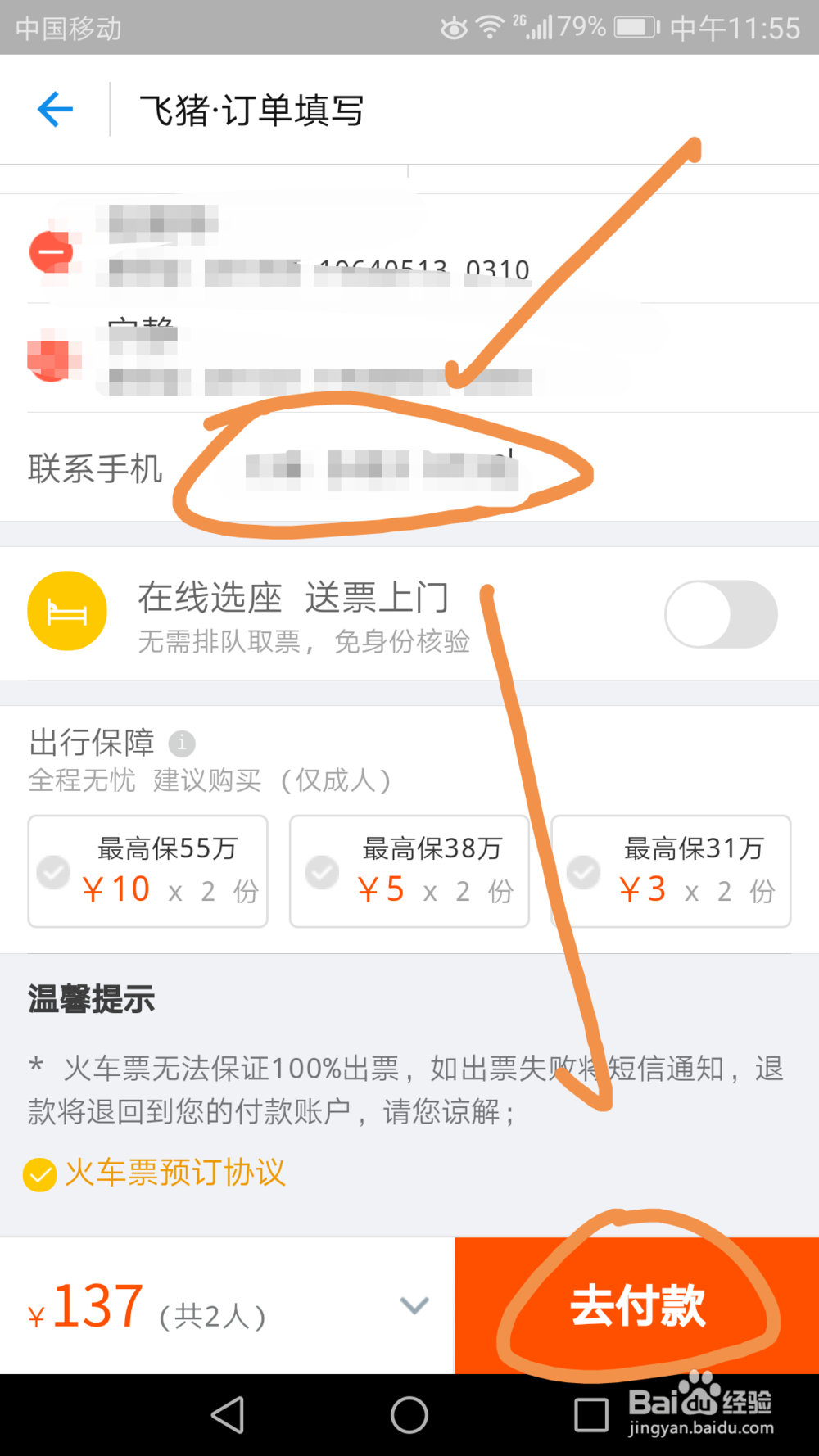The width and height of the screenshot is (819, 1456).
Task: Open the info icon next to 出行保障
Action: coord(182,744)
